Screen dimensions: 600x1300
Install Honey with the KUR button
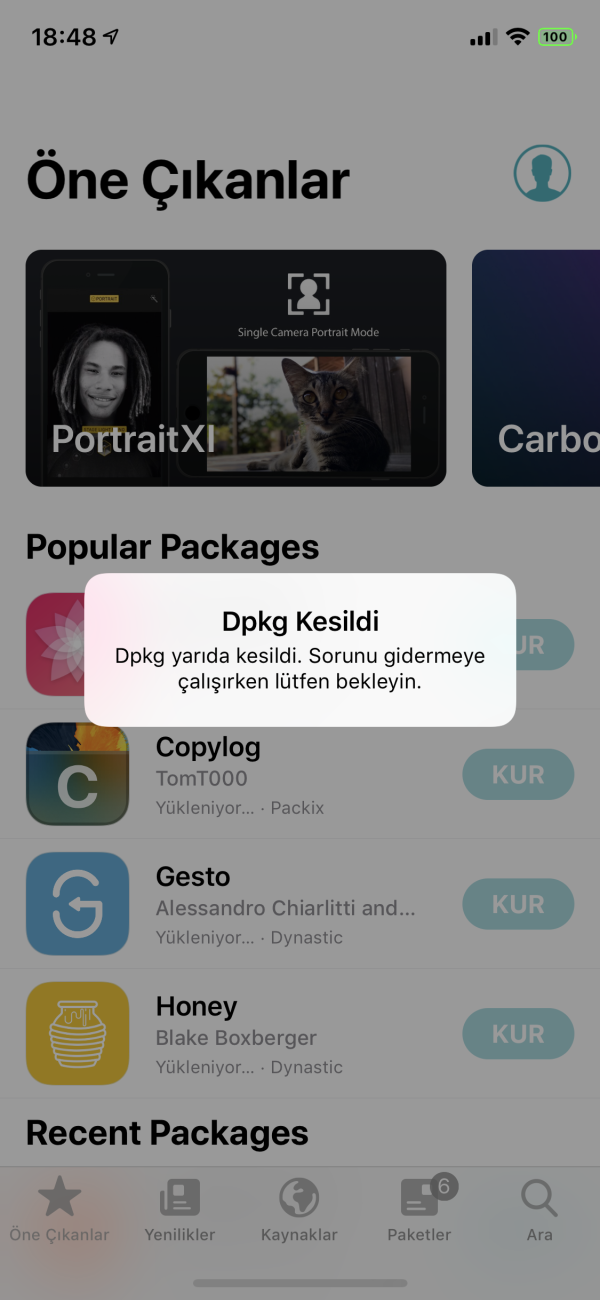pos(518,1034)
